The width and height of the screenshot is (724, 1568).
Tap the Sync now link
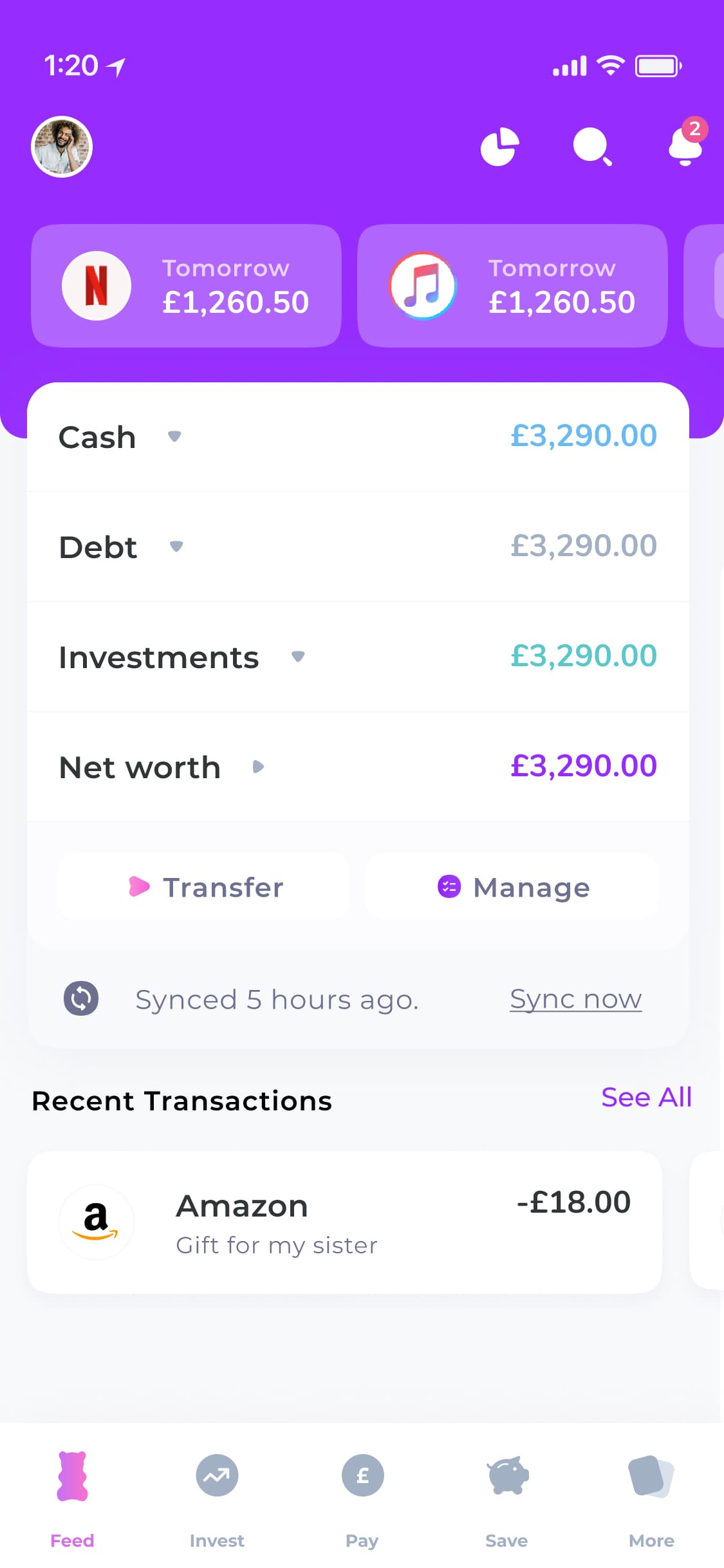(575, 999)
